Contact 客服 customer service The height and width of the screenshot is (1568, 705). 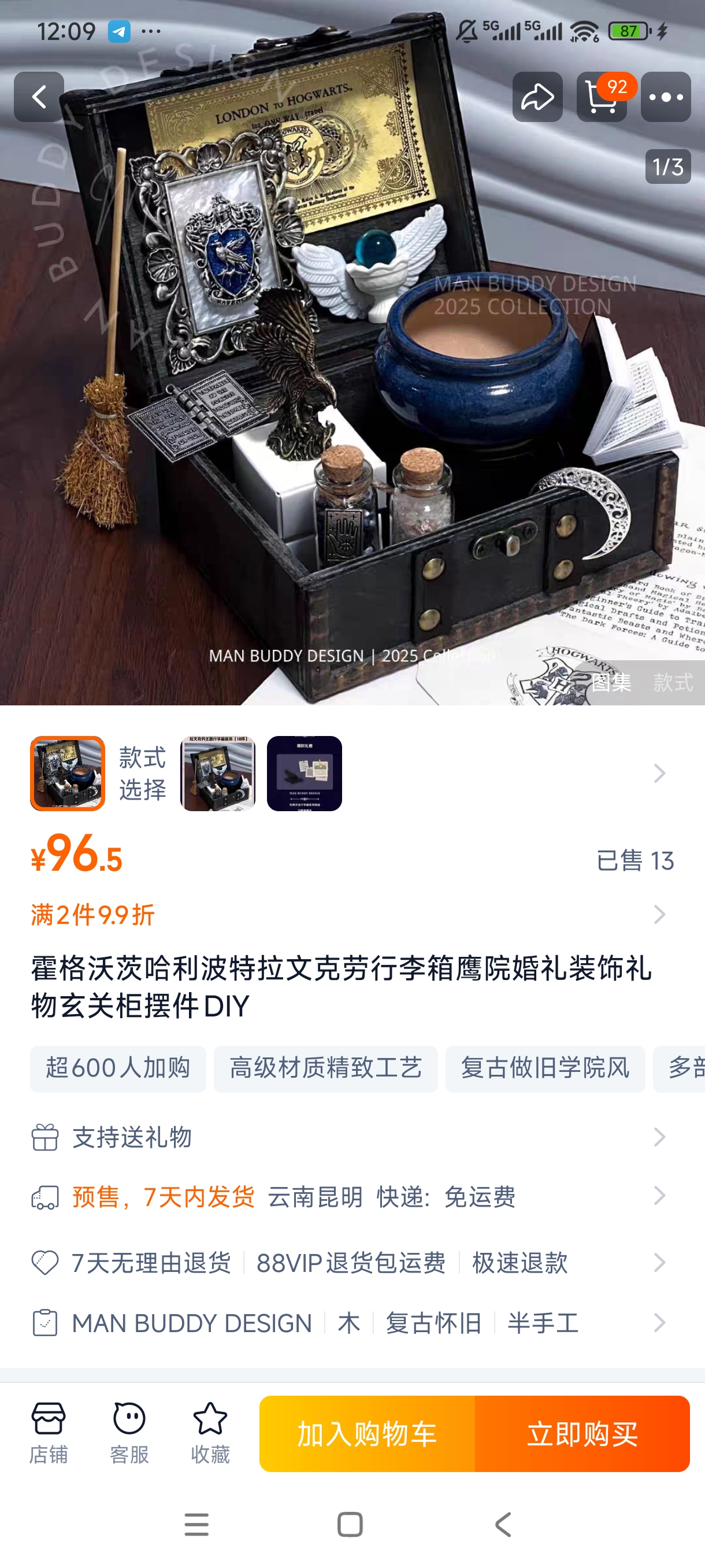click(x=129, y=1433)
